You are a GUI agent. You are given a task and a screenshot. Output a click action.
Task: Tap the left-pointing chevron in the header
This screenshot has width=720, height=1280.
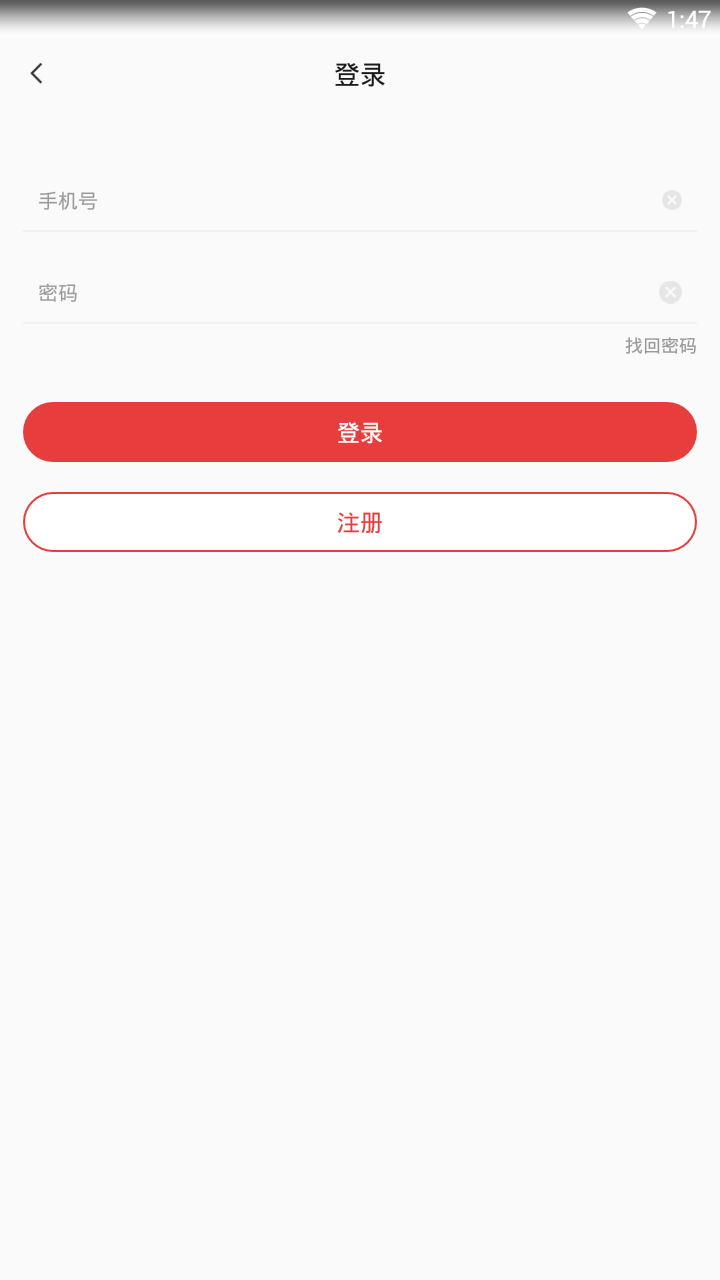pyautogui.click(x=36, y=73)
